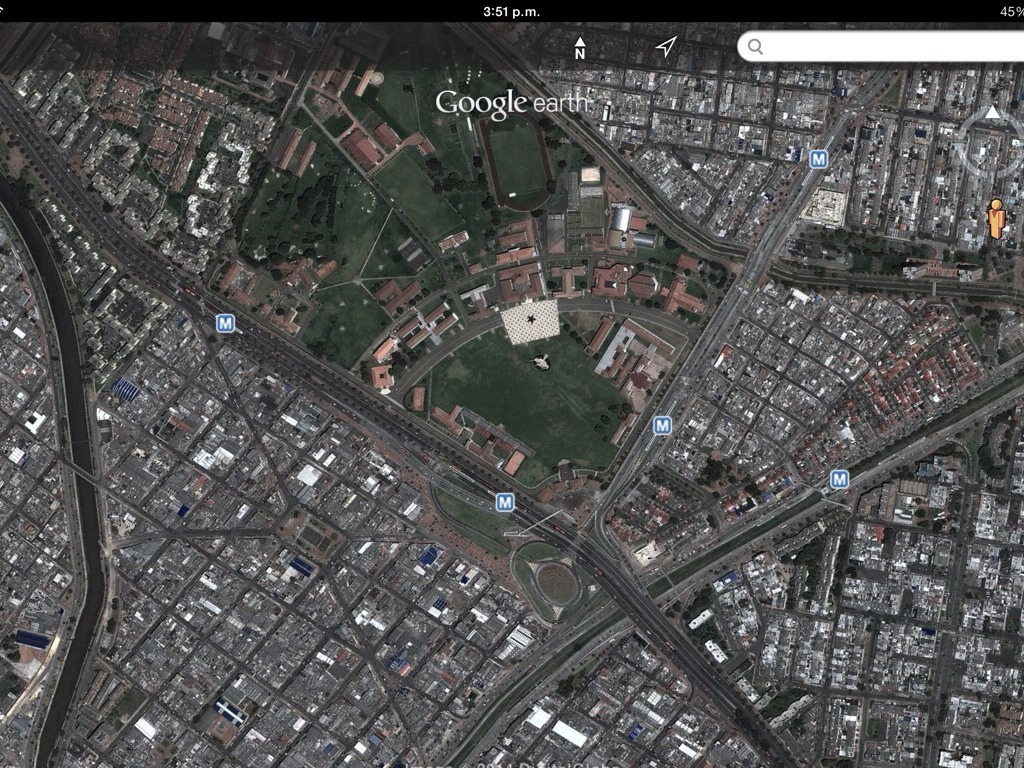Tap the look-around compass ring control
The image size is (1024, 768).
coord(990,143)
